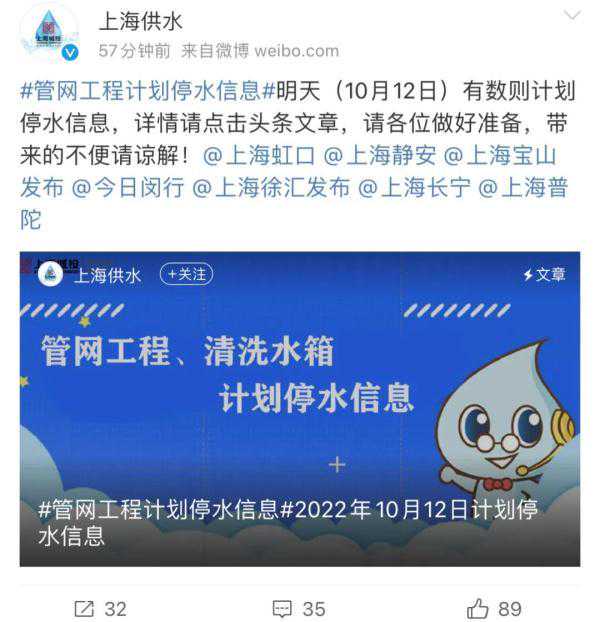
Task: Like this post (89)
Action: tap(494, 608)
